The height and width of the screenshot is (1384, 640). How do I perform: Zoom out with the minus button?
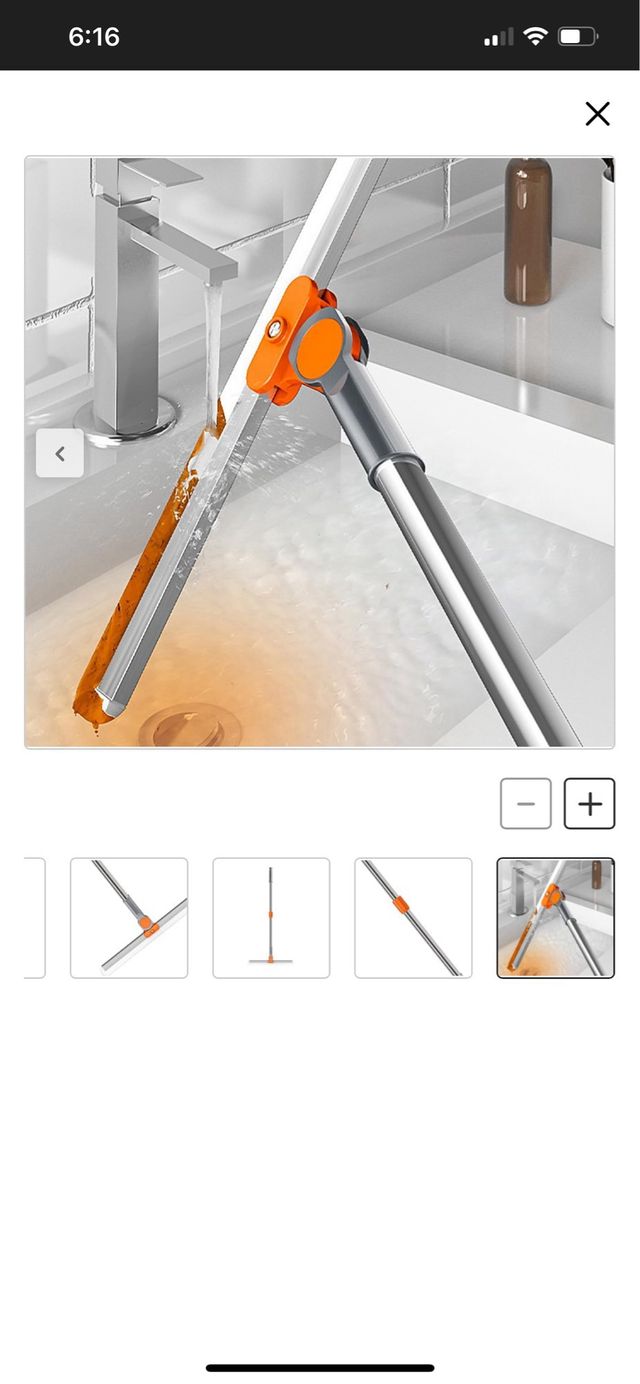(x=526, y=803)
